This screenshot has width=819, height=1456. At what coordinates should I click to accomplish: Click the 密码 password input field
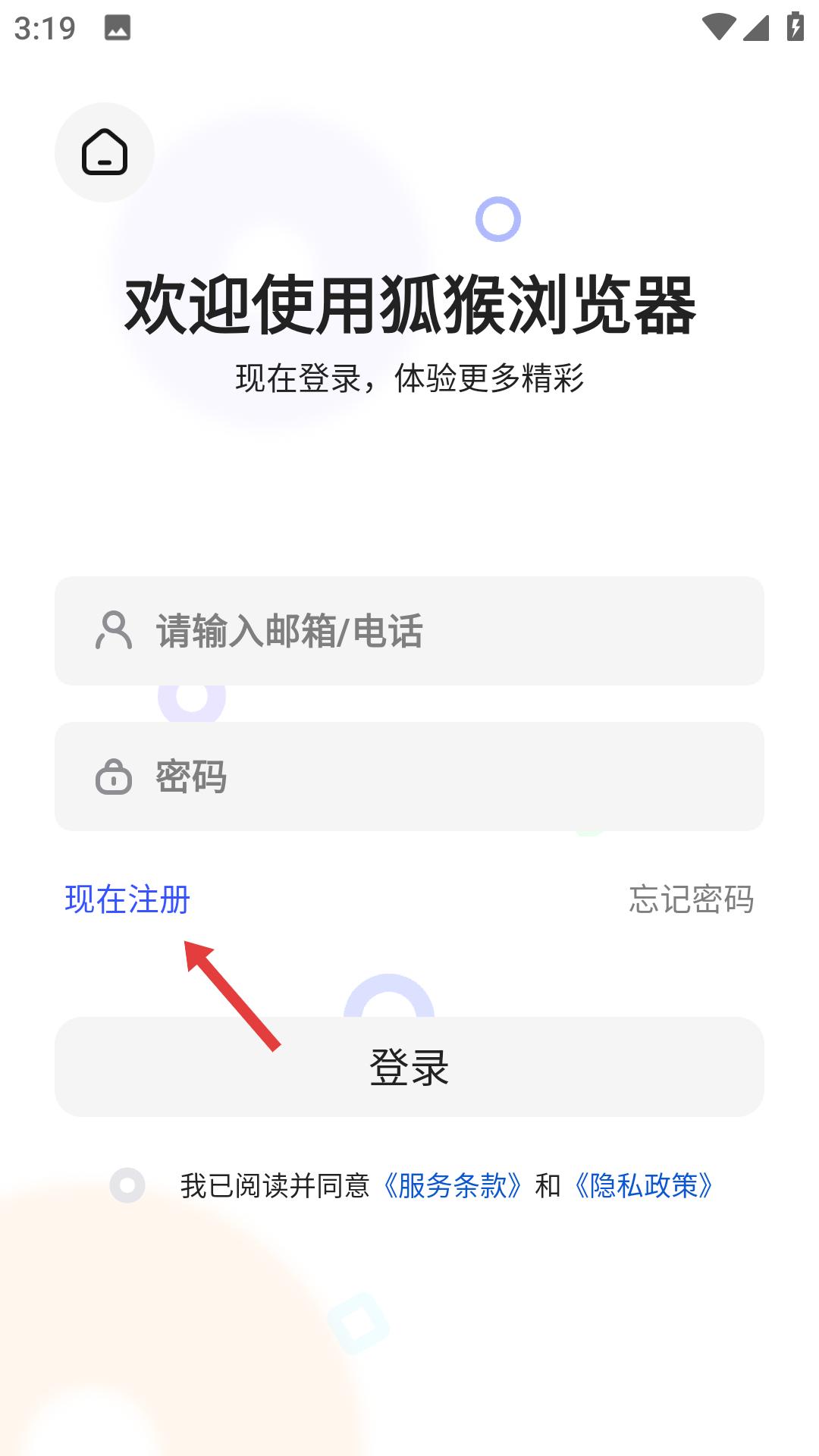[409, 778]
